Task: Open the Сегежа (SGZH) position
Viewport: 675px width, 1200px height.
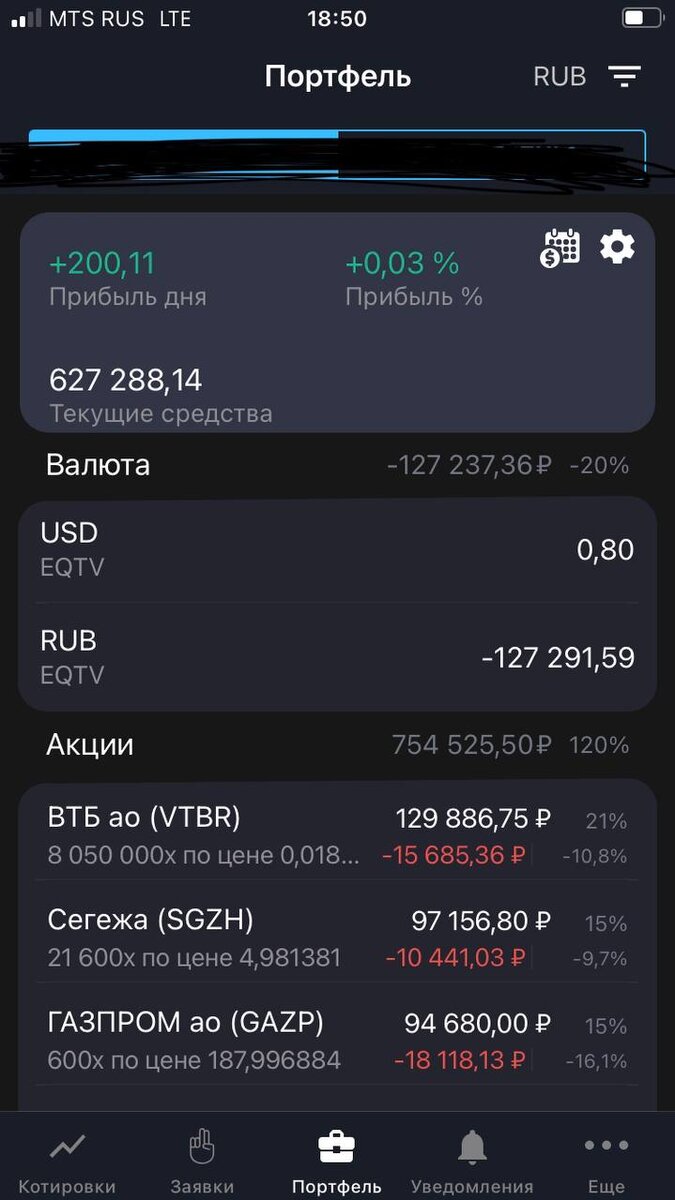Action: [x=338, y=937]
